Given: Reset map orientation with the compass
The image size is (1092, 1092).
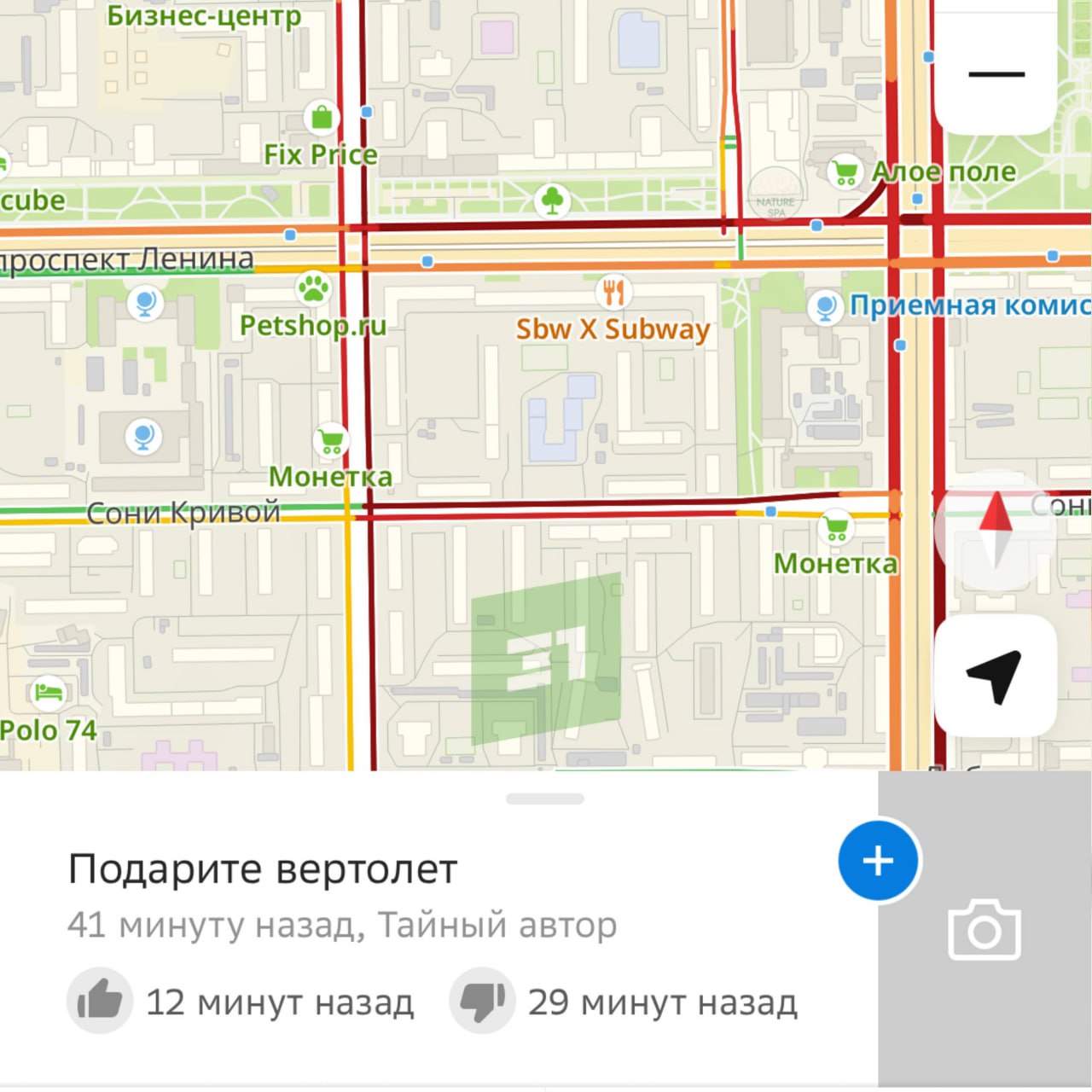Looking at the screenshot, I should pyautogui.click(x=995, y=530).
